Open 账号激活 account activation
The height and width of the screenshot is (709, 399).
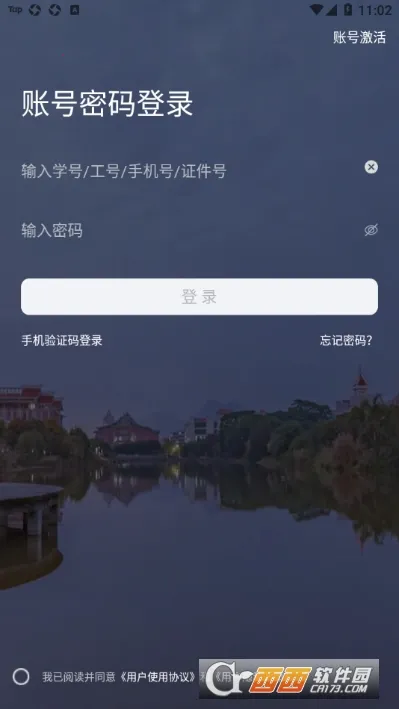[x=359, y=38]
